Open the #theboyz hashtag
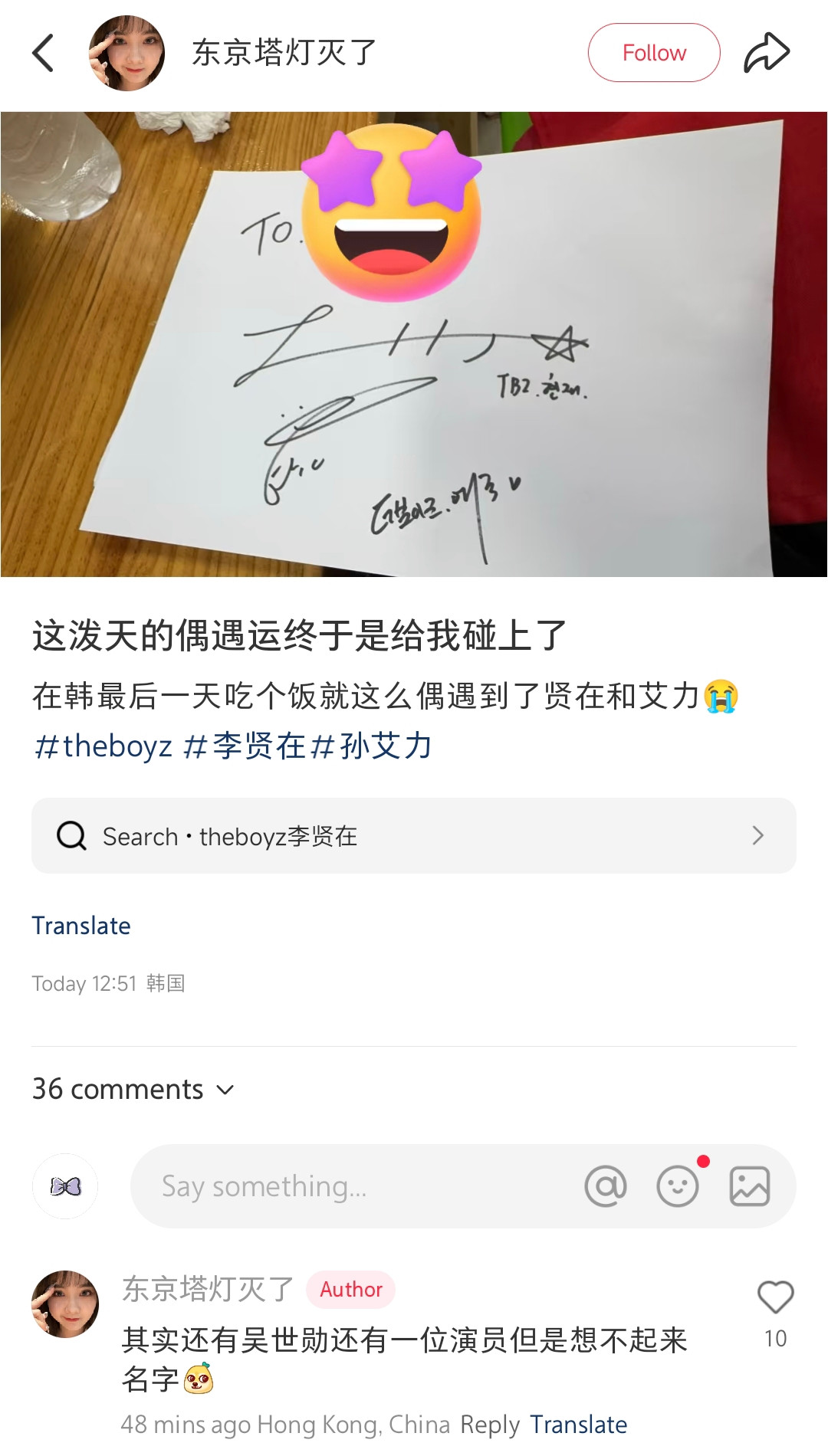This screenshot has height=1456, width=828. point(103,746)
